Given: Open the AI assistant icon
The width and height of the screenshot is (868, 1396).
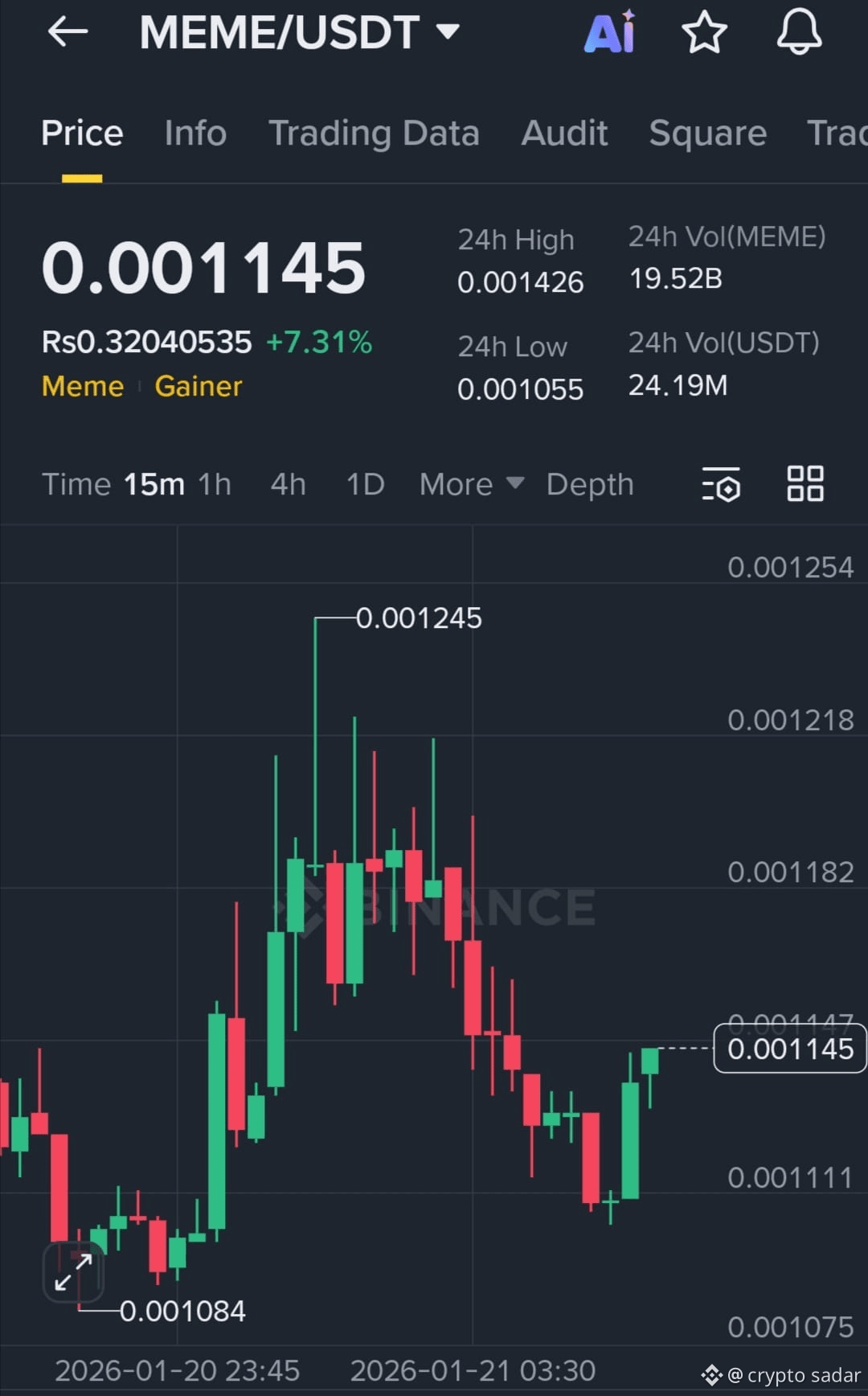Looking at the screenshot, I should coord(609,33).
